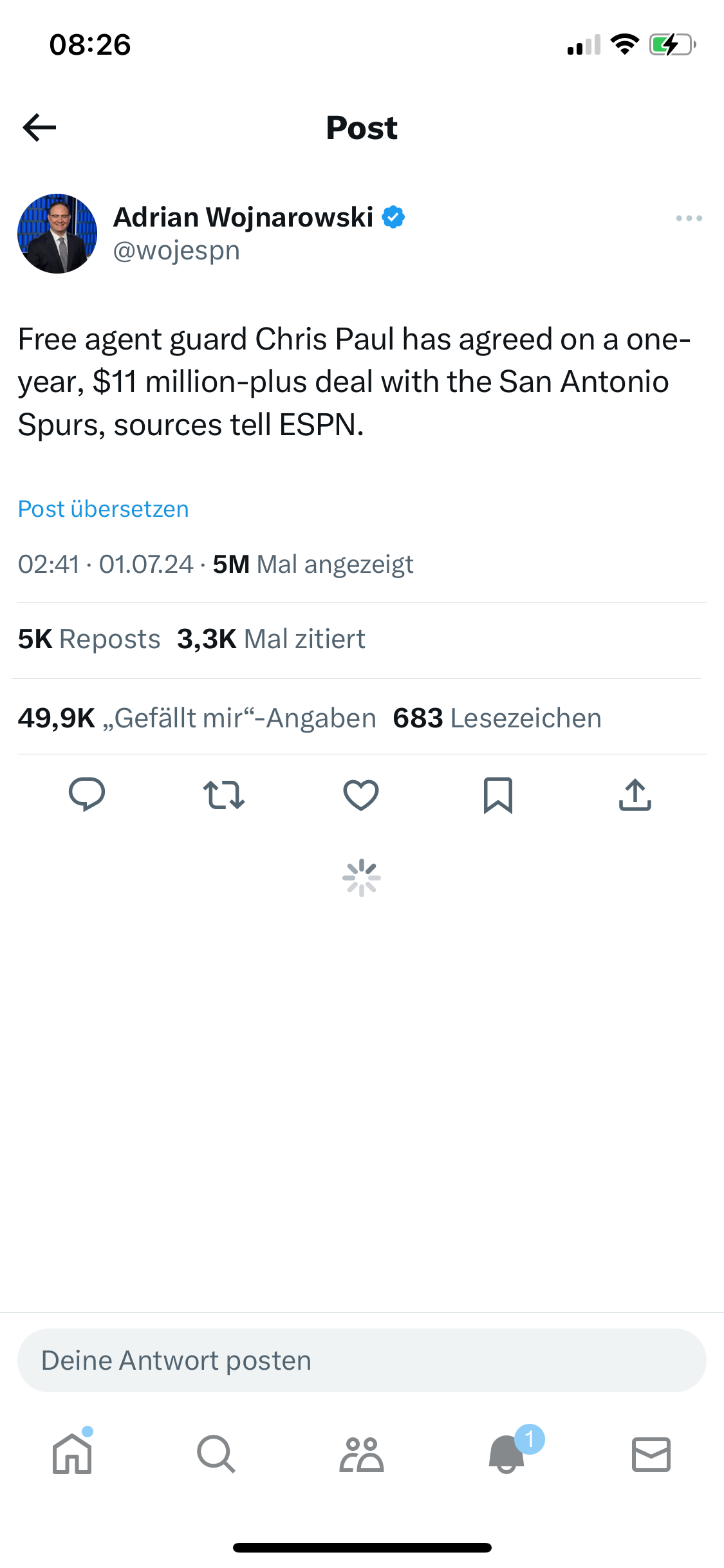
Task: Reply with the comment bubble icon
Action: (x=87, y=794)
